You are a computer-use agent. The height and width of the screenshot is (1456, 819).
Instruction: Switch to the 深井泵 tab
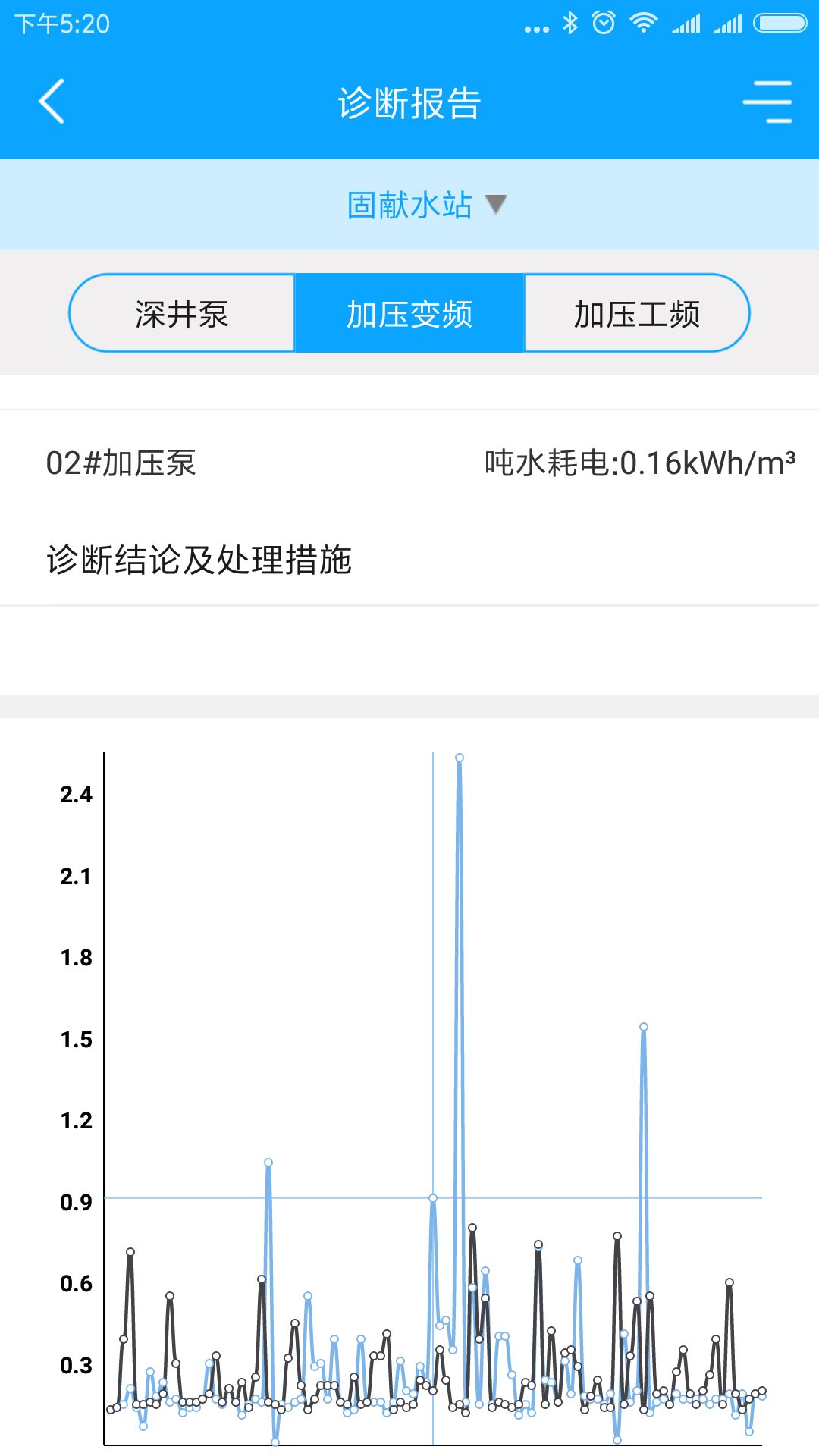(182, 313)
